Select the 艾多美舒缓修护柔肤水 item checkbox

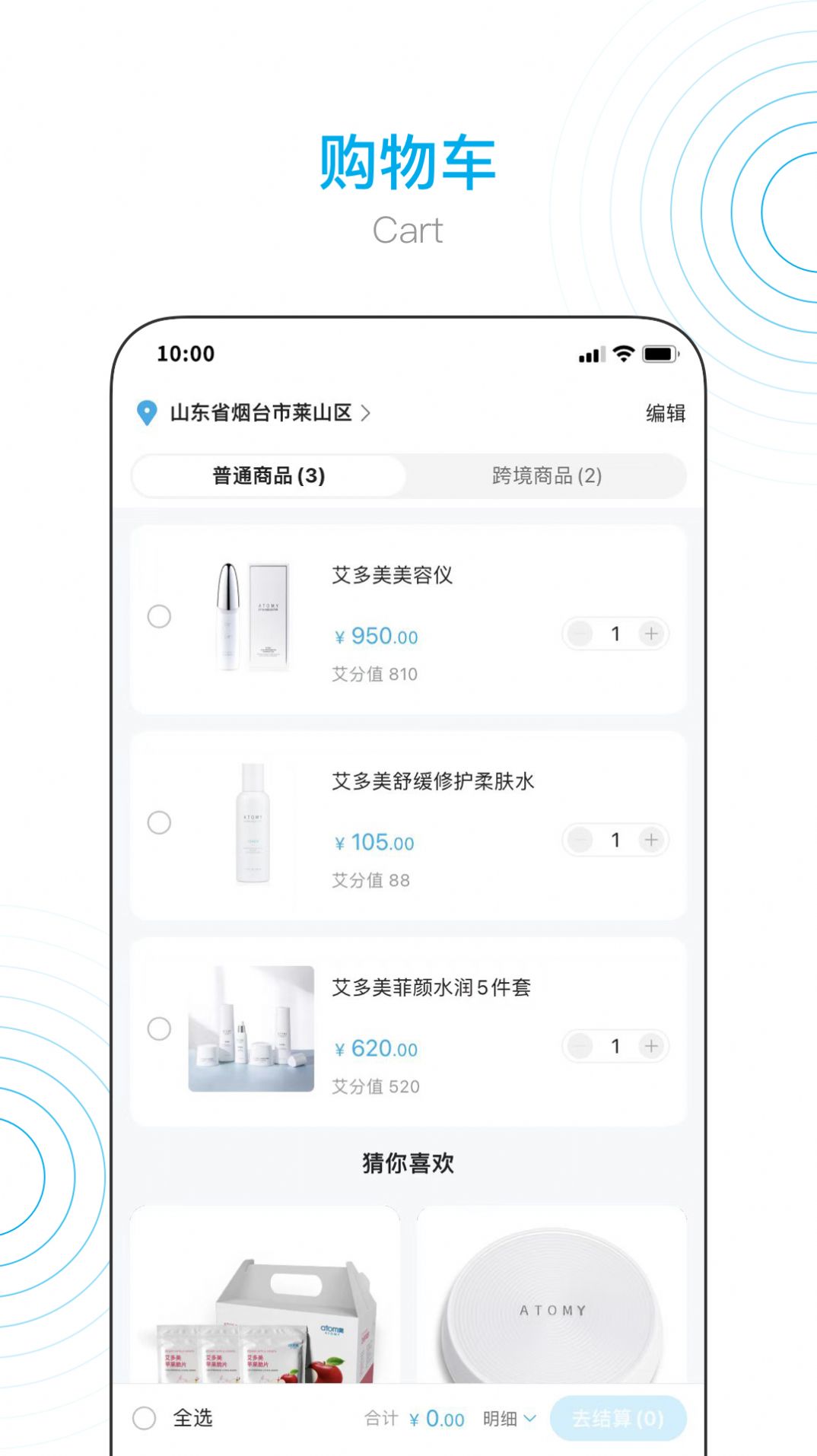point(160,823)
